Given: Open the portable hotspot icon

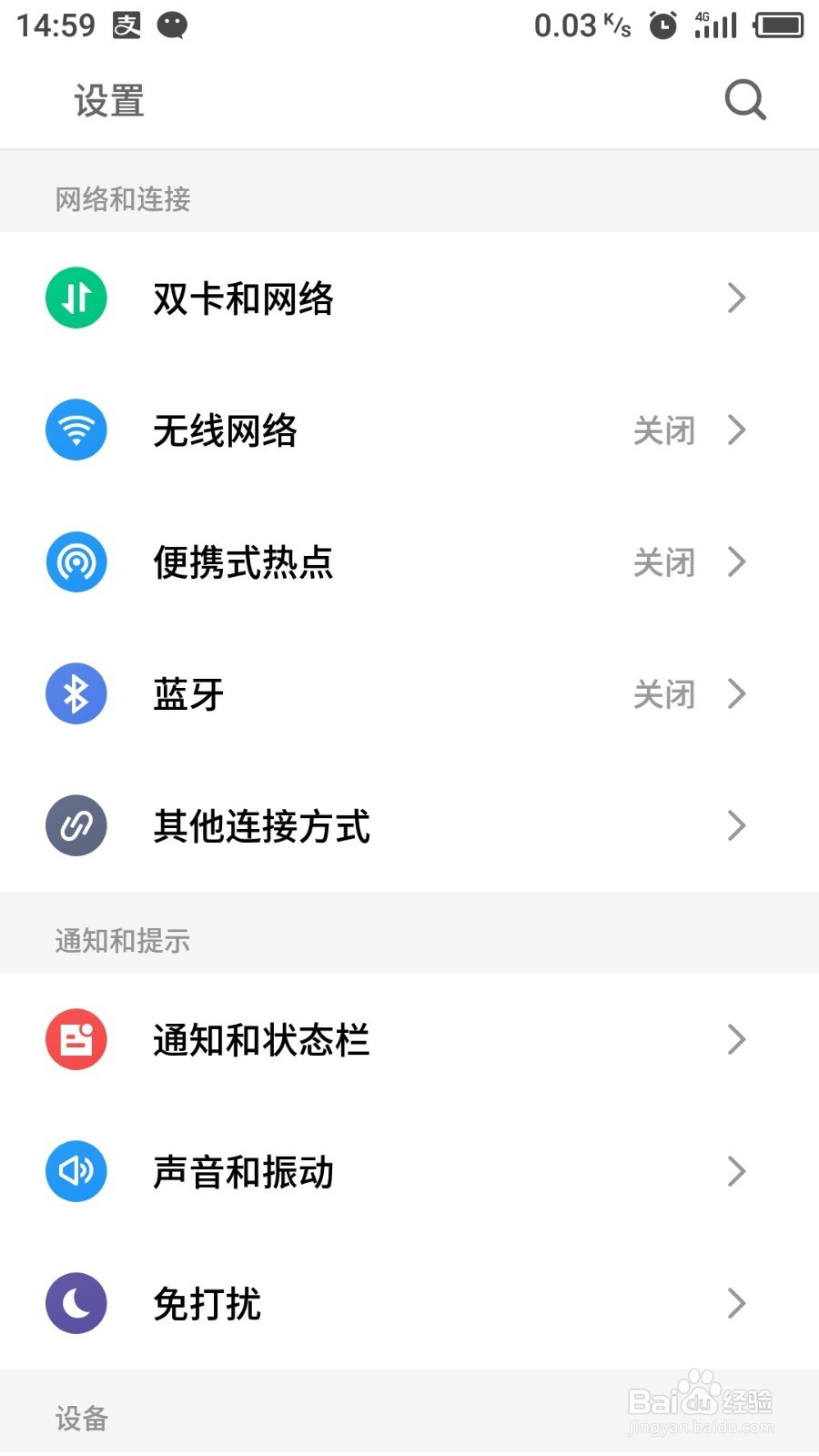Looking at the screenshot, I should coord(76,562).
